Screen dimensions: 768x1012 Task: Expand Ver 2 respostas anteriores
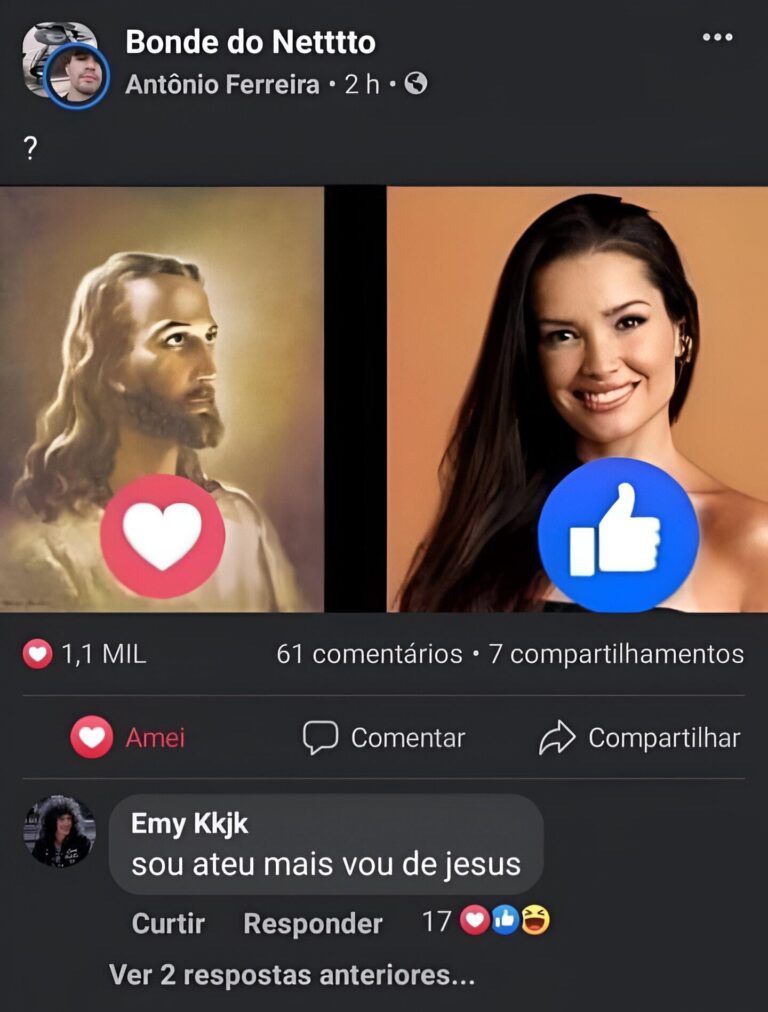pyautogui.click(x=291, y=974)
